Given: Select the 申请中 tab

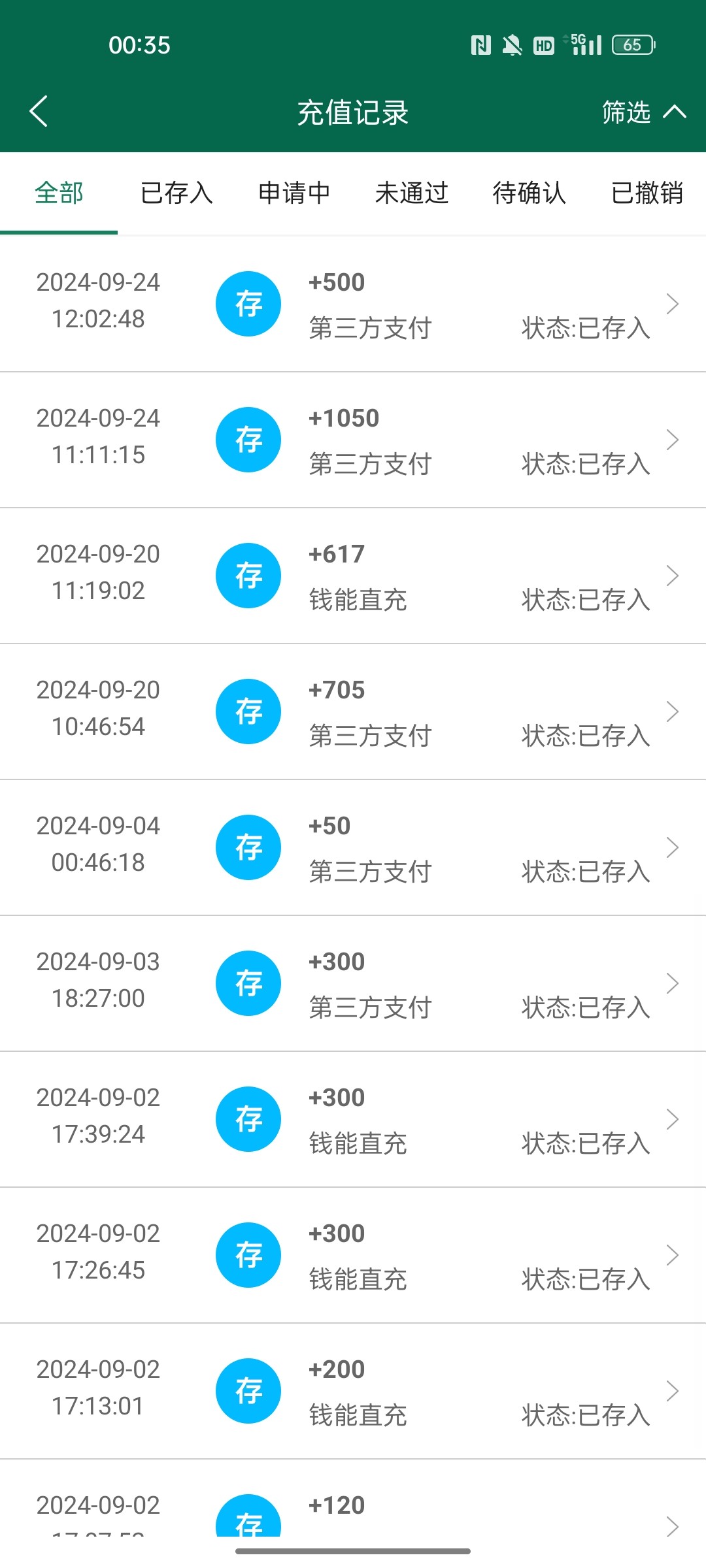Looking at the screenshot, I should point(294,193).
